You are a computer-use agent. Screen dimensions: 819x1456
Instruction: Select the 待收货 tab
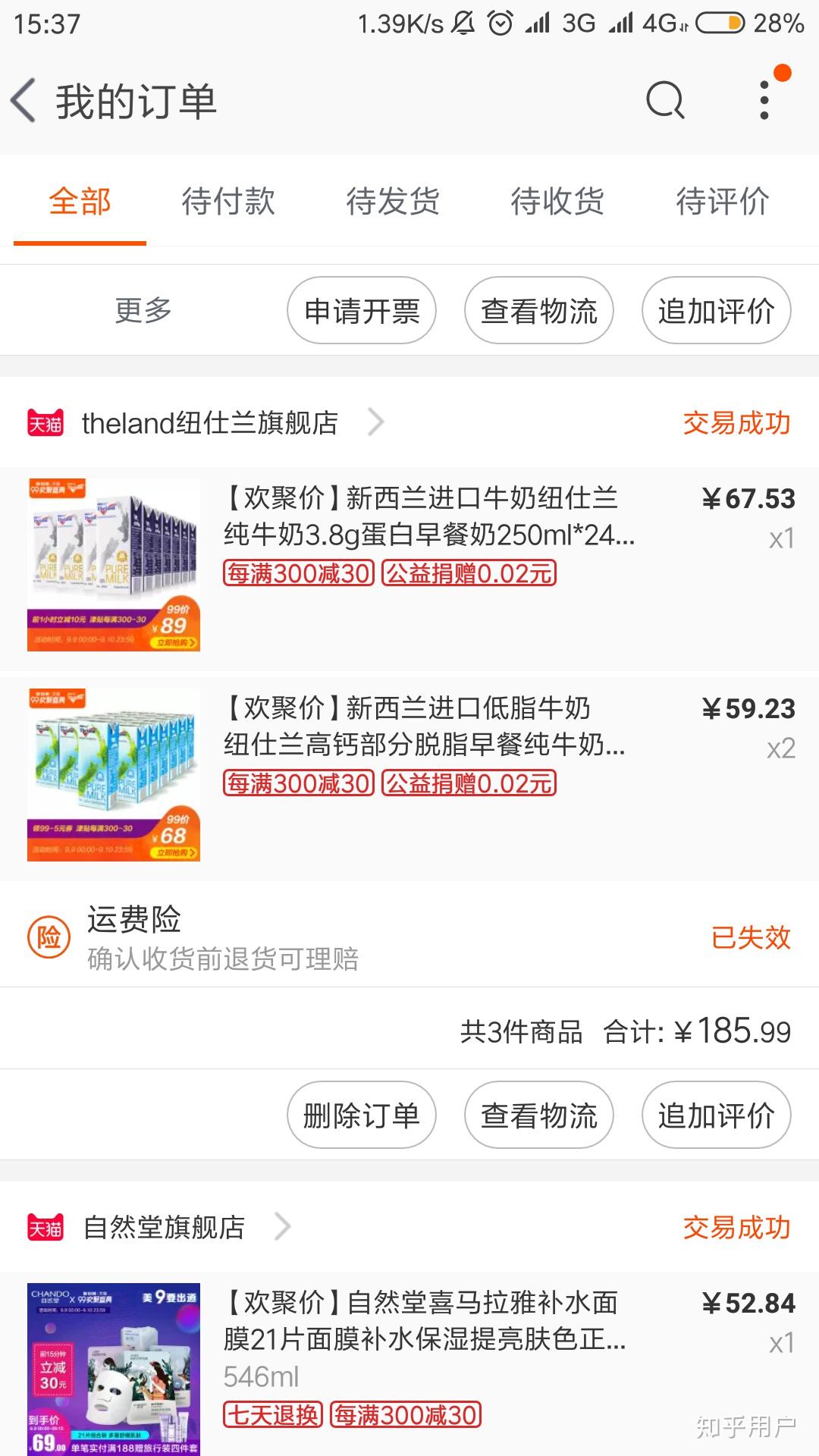coord(557,202)
